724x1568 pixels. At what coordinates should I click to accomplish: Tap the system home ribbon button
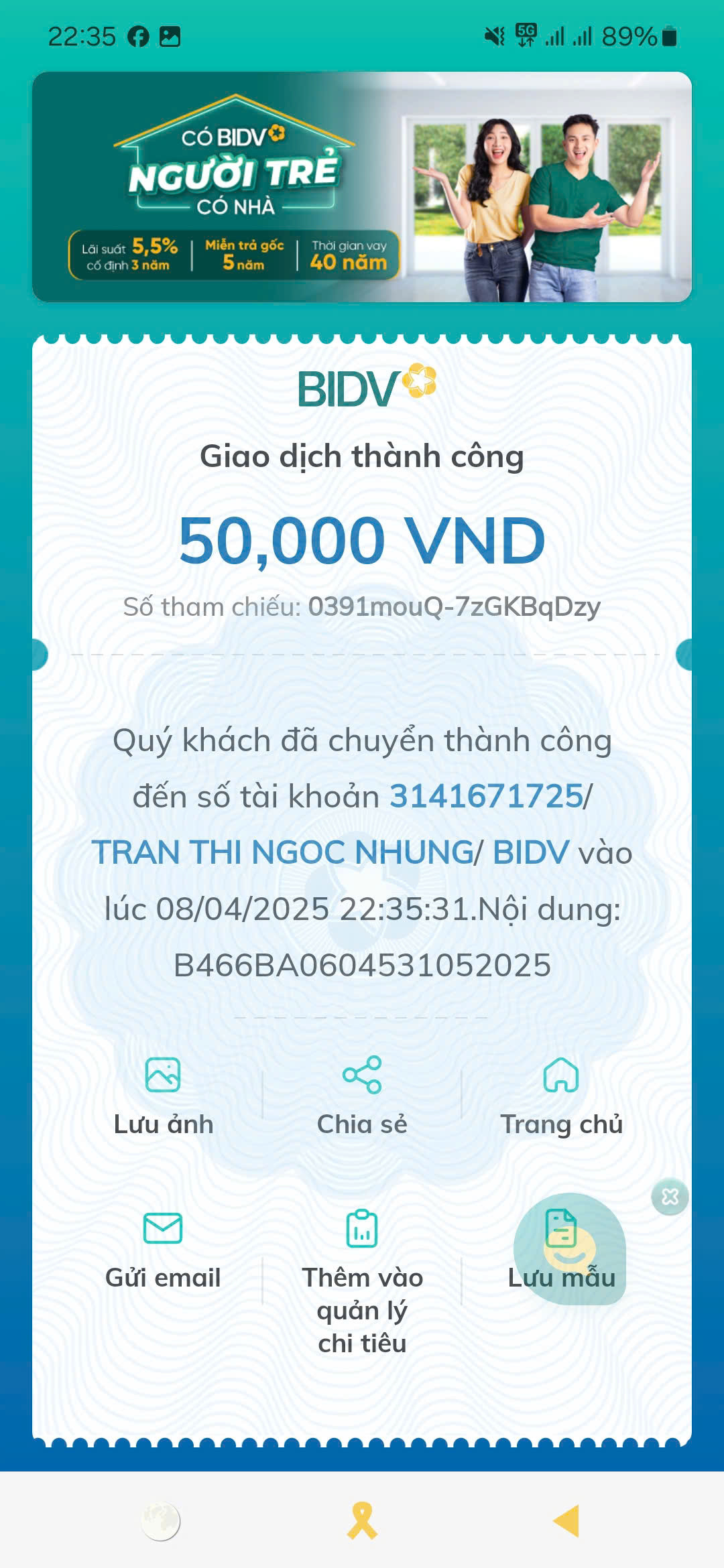(x=362, y=1520)
